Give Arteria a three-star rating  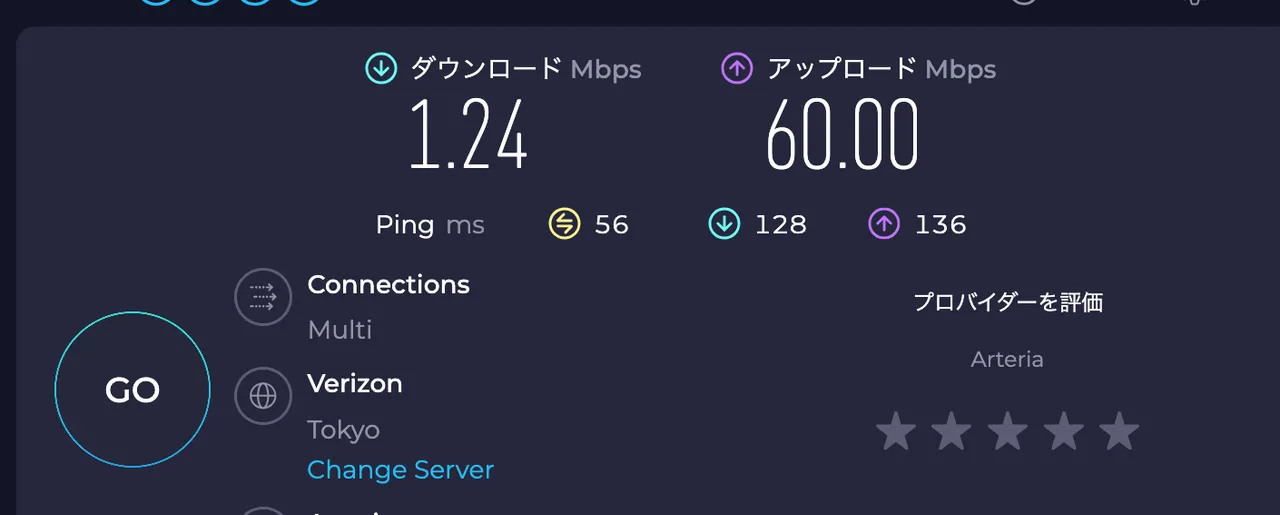click(x=1007, y=432)
